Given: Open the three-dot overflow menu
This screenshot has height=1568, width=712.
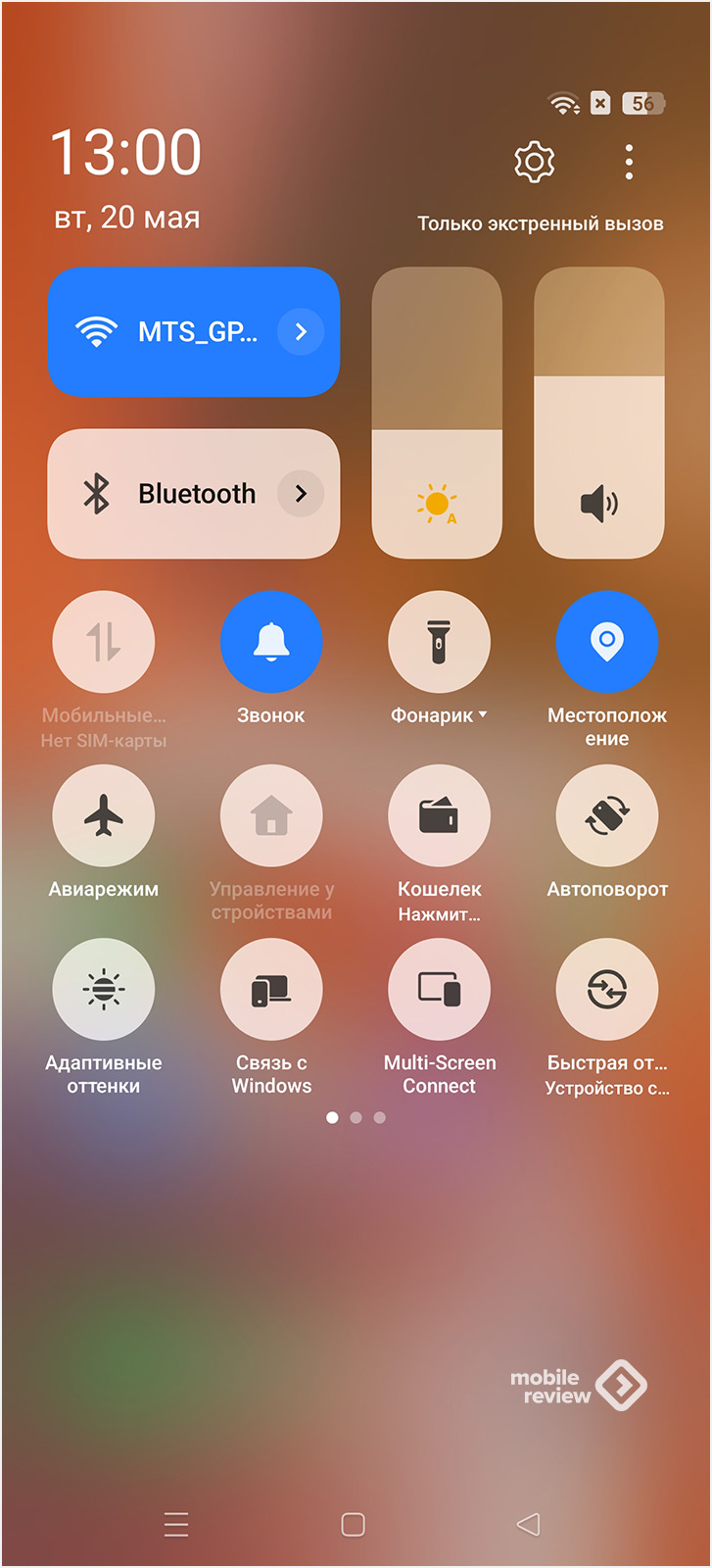Looking at the screenshot, I should pos(629,162).
